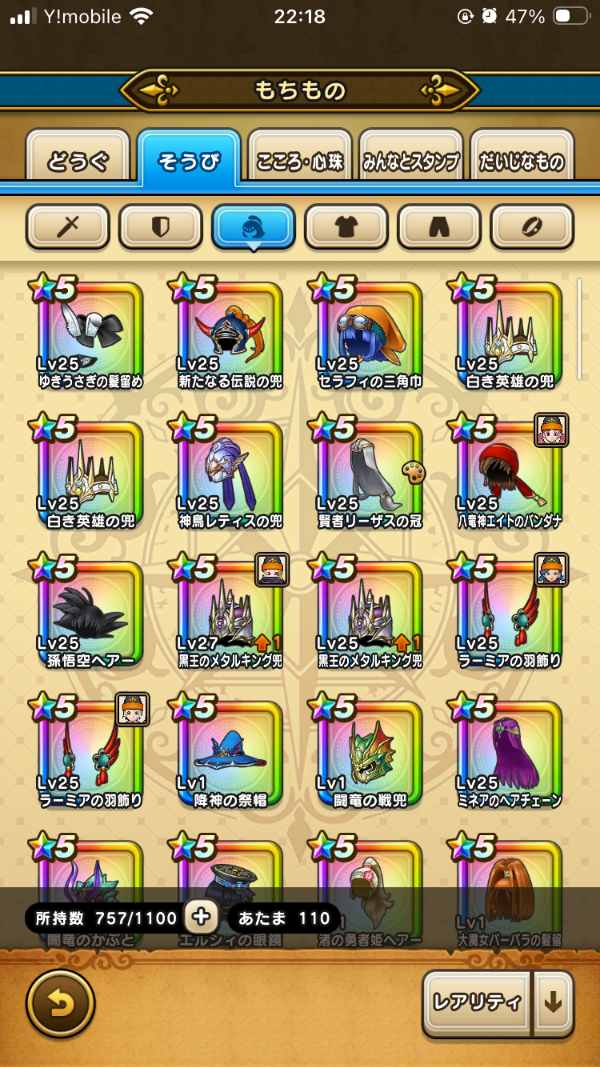Show upper body armor category
Screen dimensions: 600x1067
coord(346,227)
